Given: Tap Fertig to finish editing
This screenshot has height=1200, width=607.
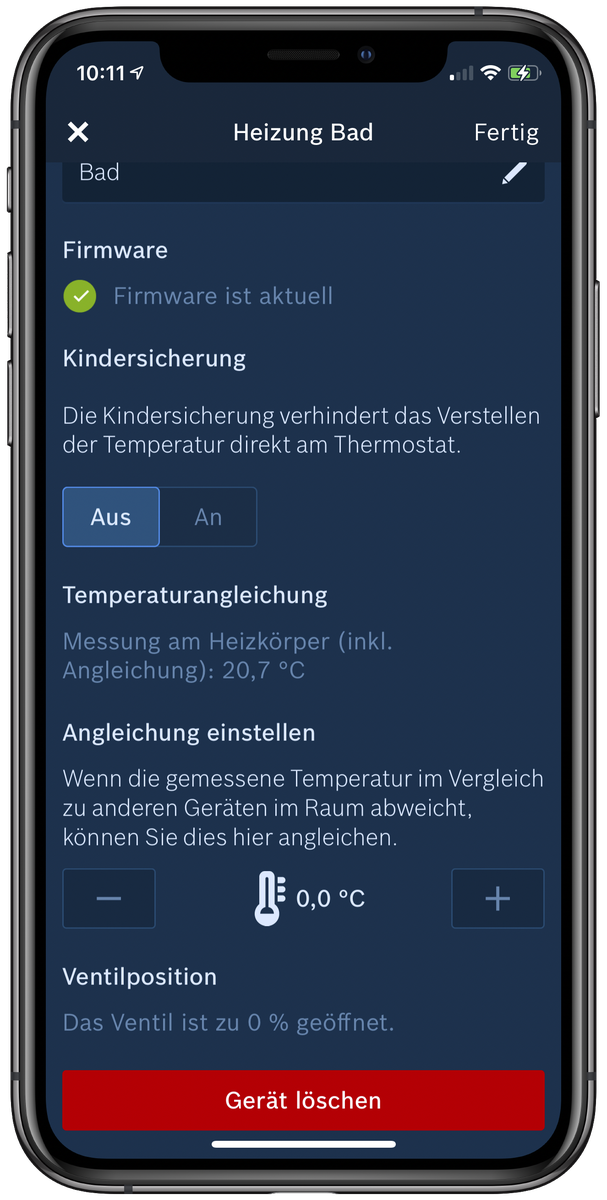Looking at the screenshot, I should click(x=506, y=132).
